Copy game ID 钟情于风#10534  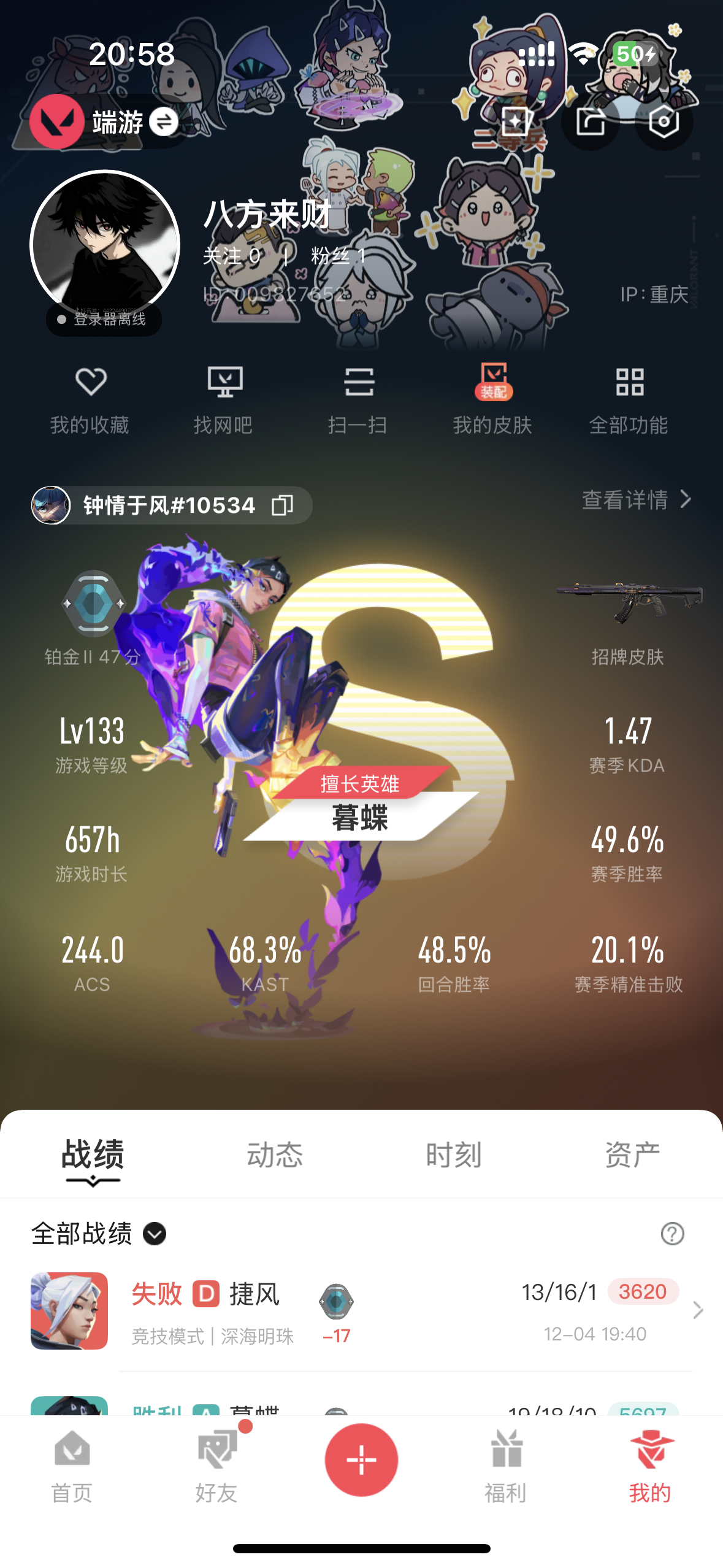[283, 505]
